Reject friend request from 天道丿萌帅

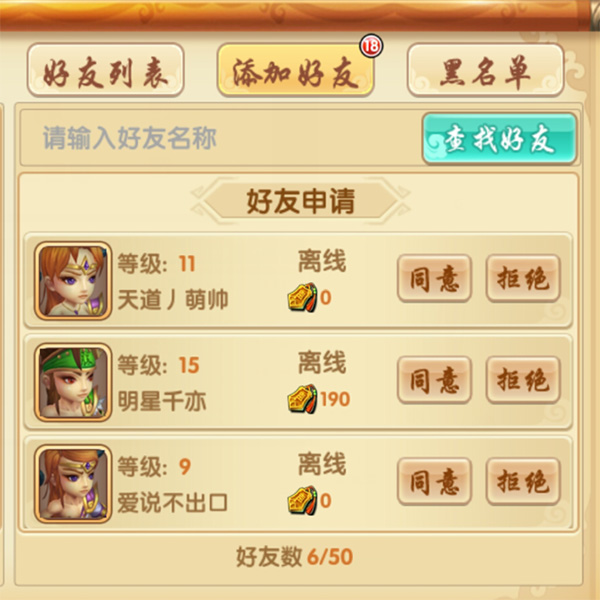point(523,278)
